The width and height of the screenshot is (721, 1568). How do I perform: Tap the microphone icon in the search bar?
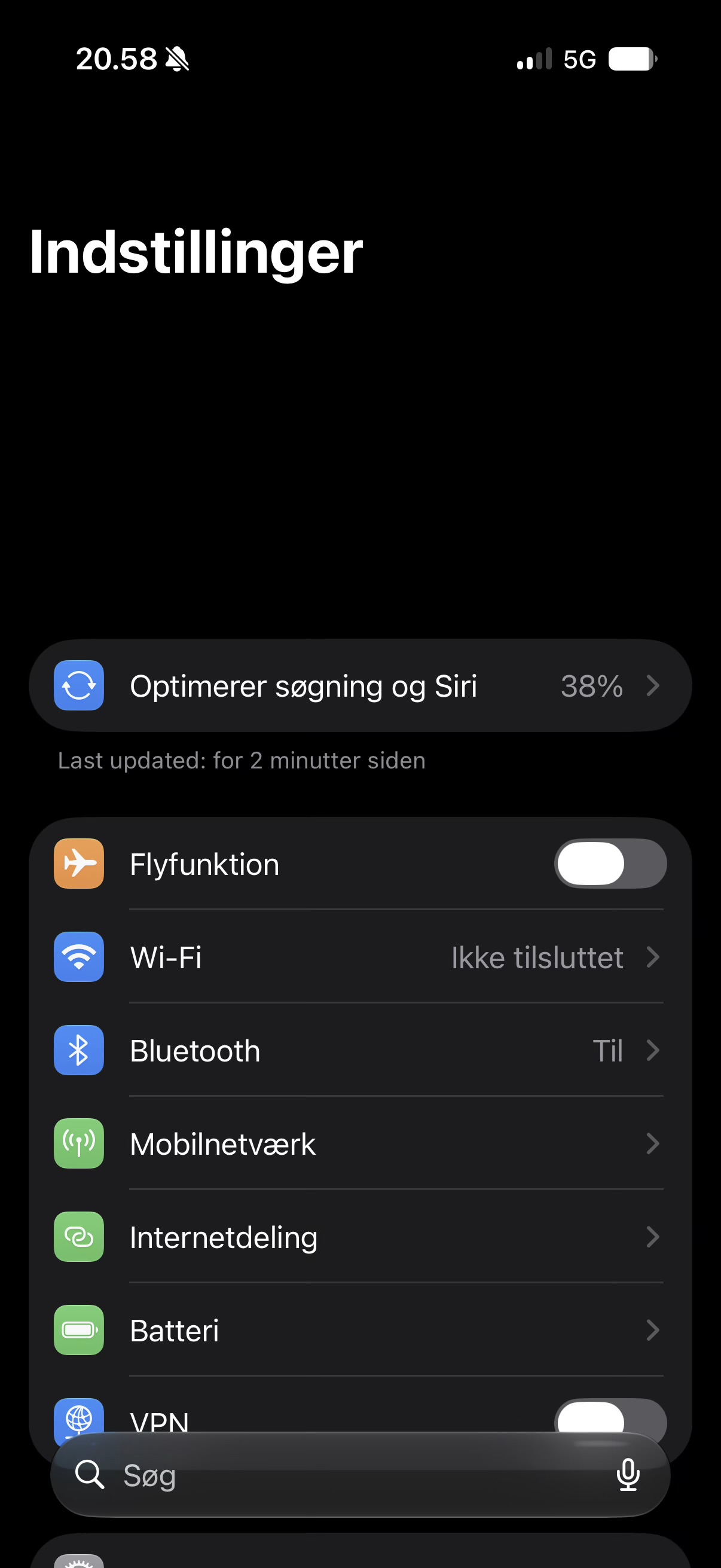pos(628,1474)
